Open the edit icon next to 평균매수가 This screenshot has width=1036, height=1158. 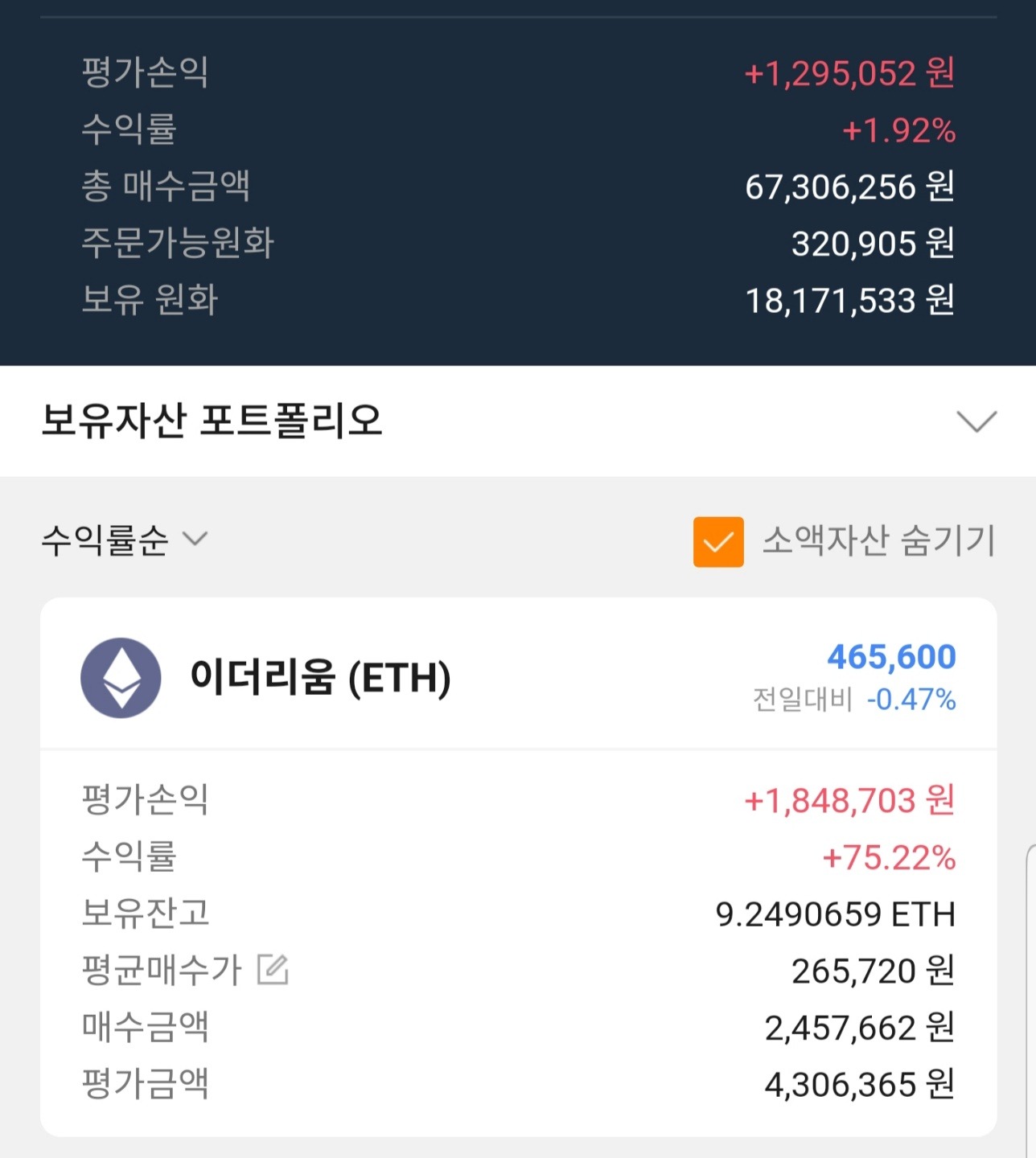(273, 971)
